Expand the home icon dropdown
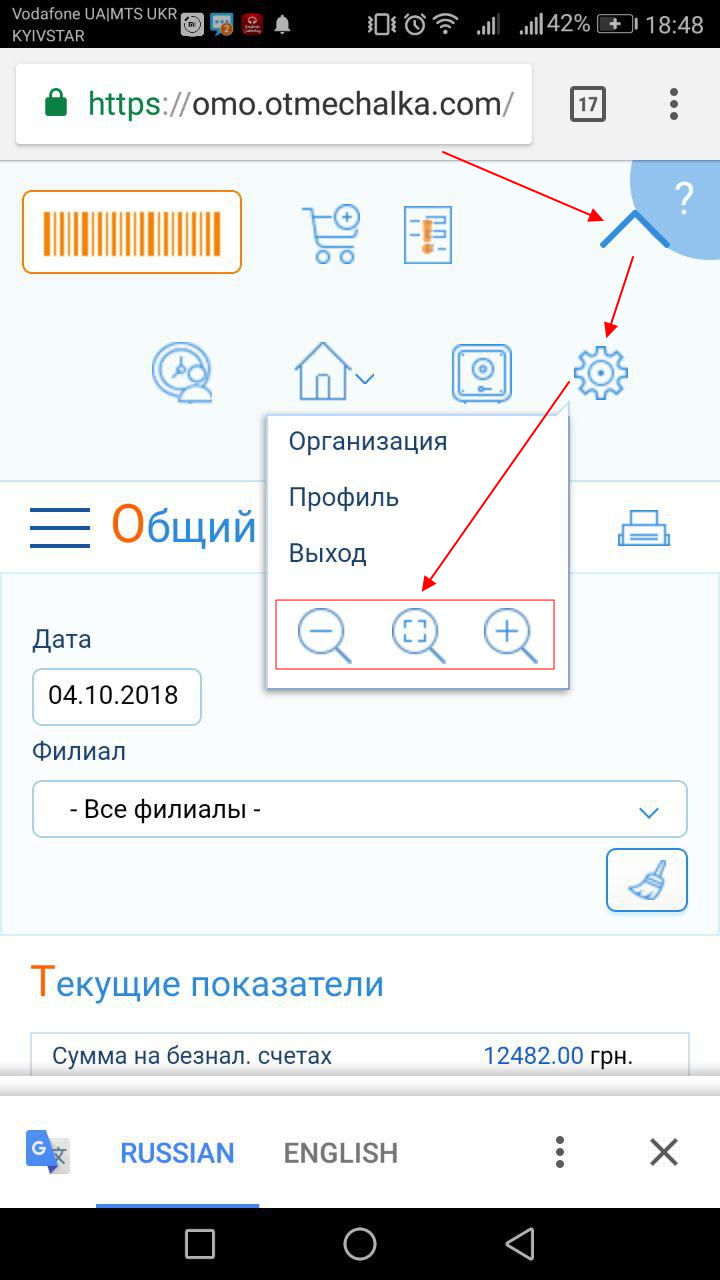The width and height of the screenshot is (720, 1280). tap(335, 373)
